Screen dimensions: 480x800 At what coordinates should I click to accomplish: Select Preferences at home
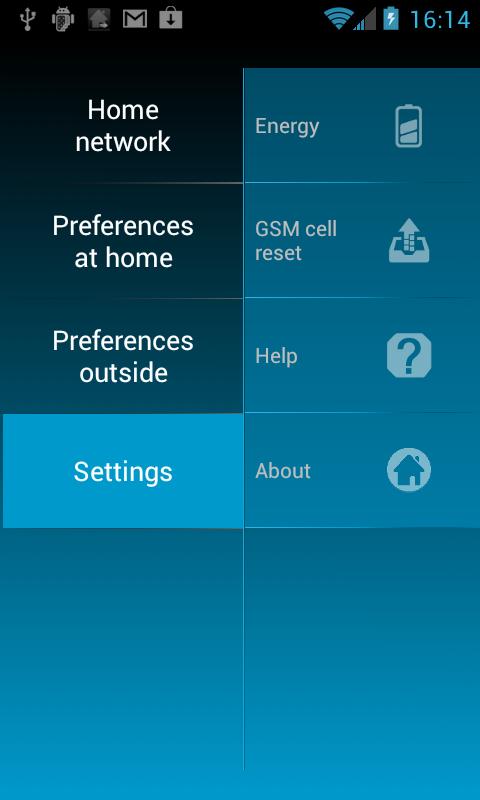(x=122, y=241)
